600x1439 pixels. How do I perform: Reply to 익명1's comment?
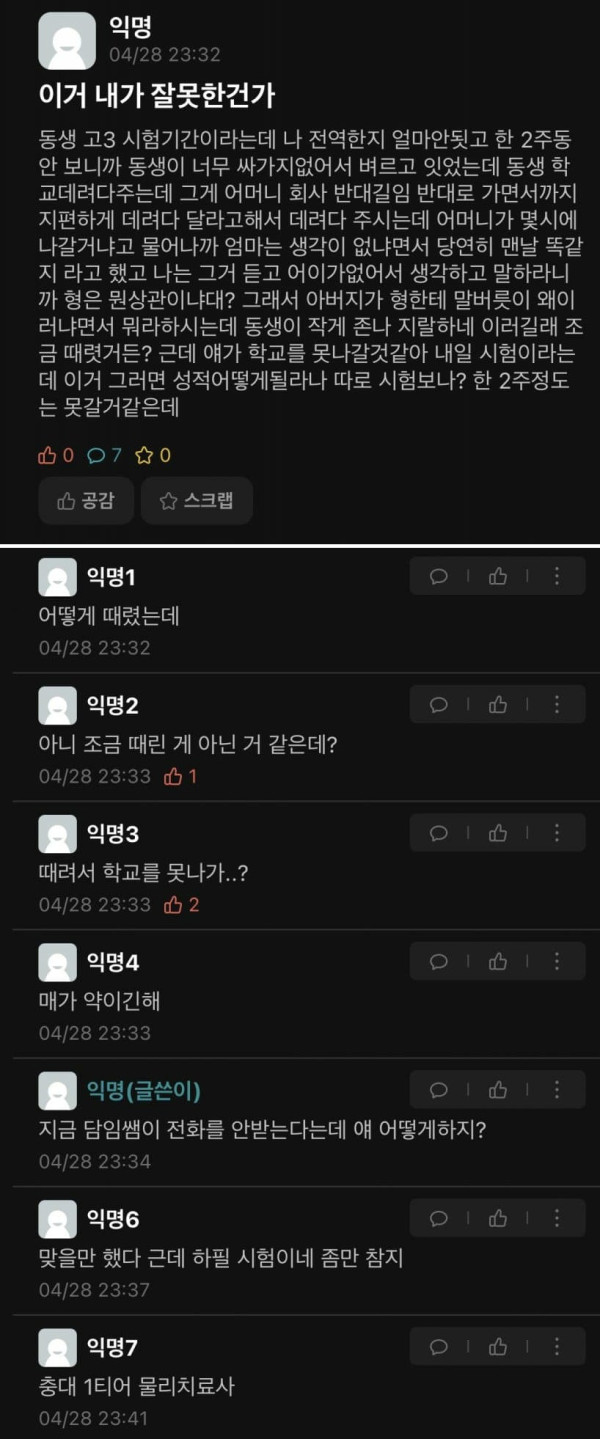438,576
